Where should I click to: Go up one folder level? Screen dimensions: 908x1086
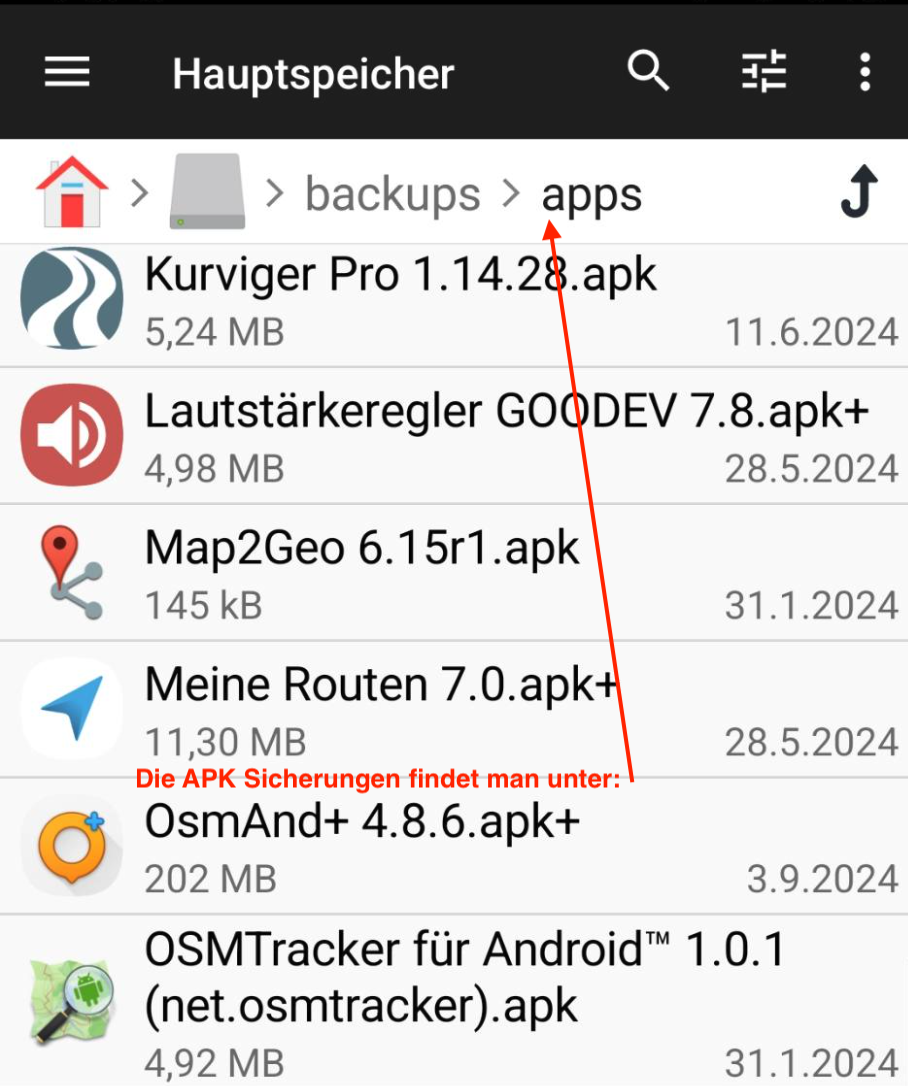[x=859, y=192]
